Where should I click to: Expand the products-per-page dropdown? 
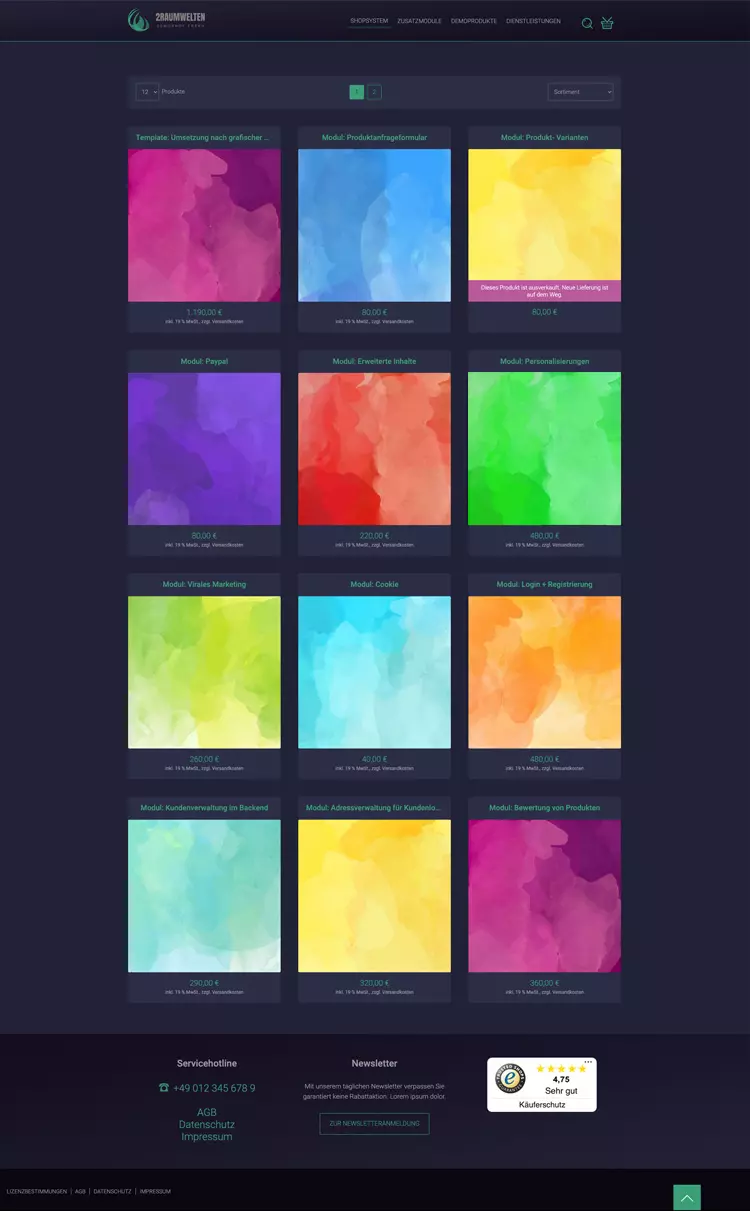pyautogui.click(x=147, y=92)
